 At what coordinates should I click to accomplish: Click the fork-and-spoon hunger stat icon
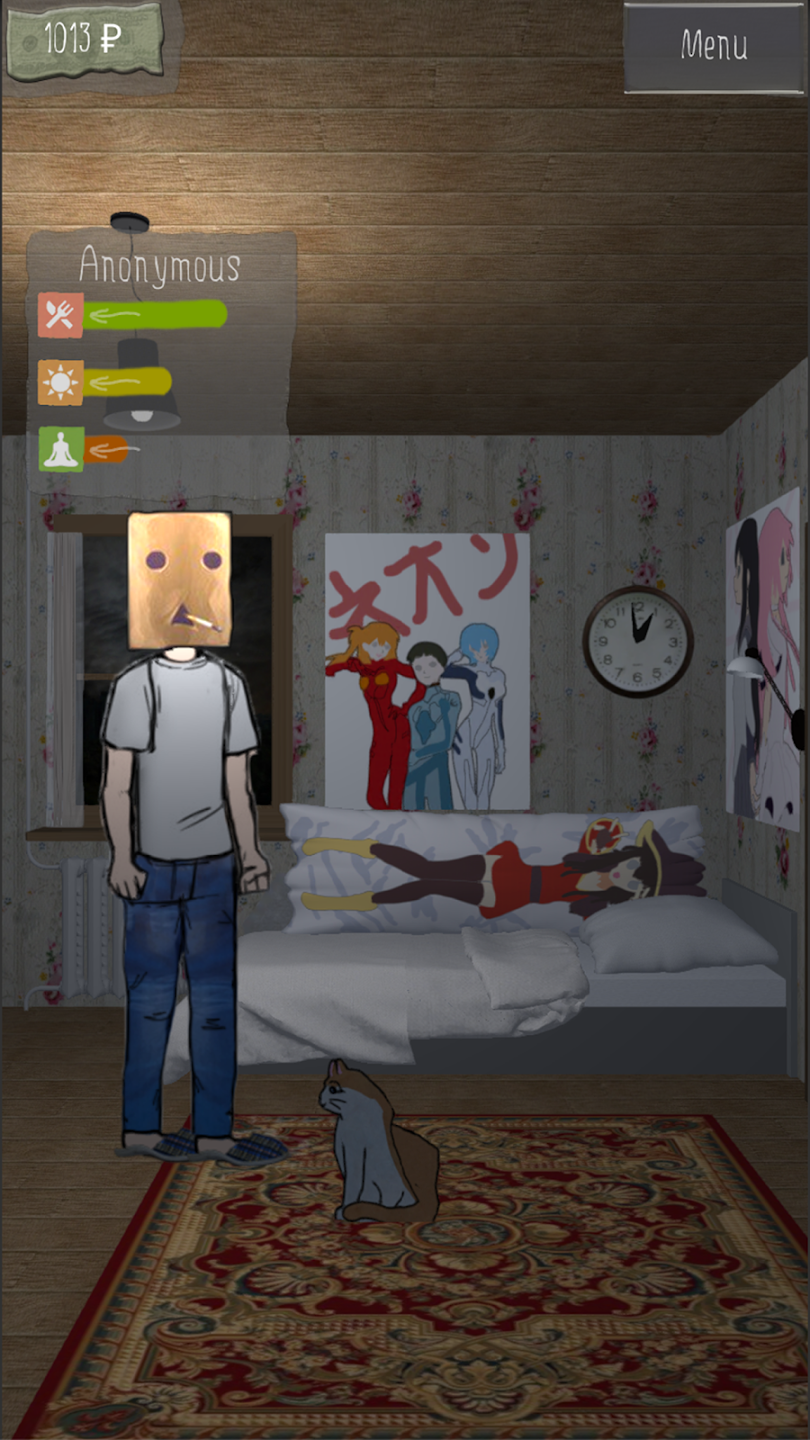coord(60,314)
